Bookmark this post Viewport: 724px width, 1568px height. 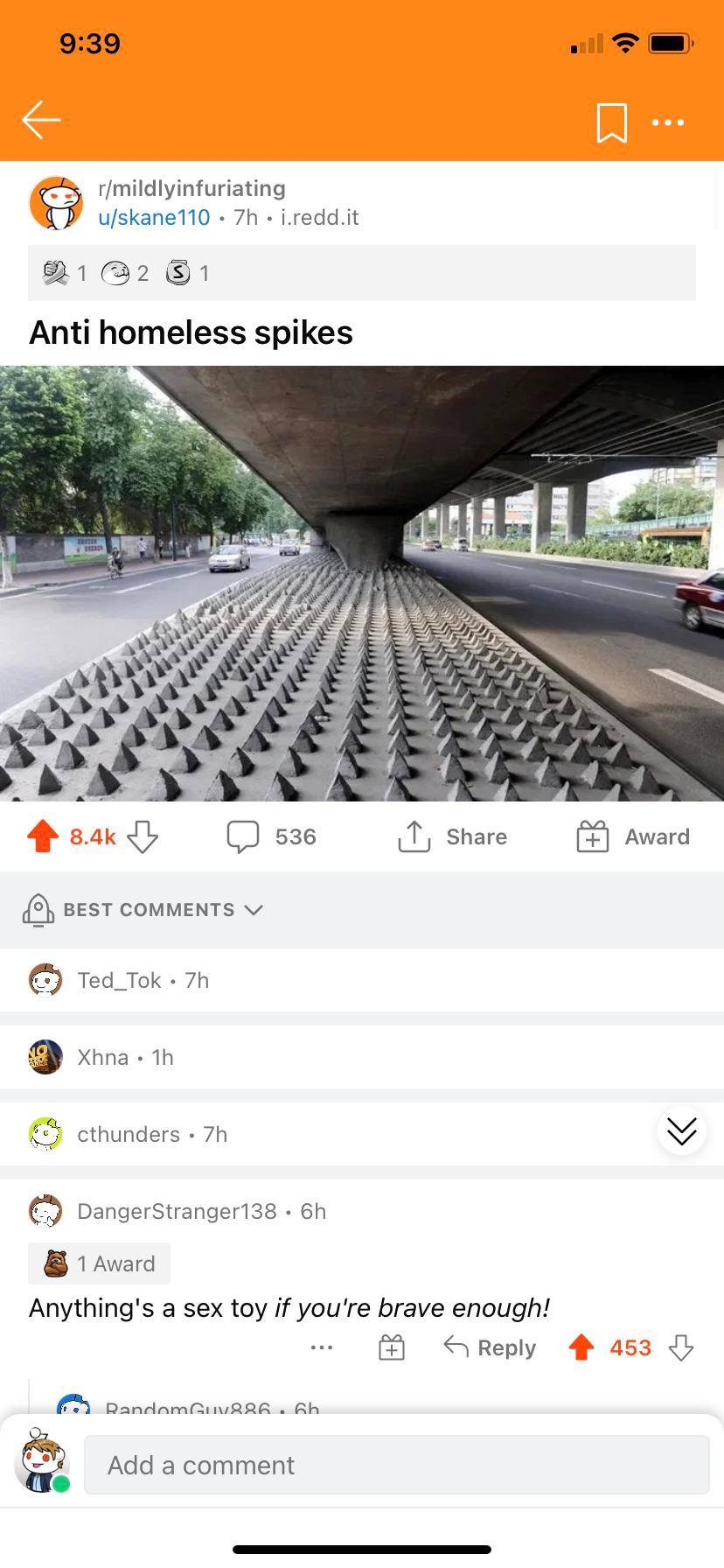(611, 122)
